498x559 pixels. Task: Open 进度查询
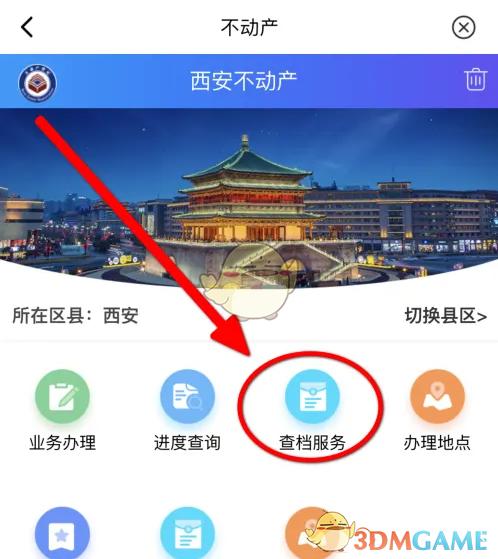click(x=187, y=410)
